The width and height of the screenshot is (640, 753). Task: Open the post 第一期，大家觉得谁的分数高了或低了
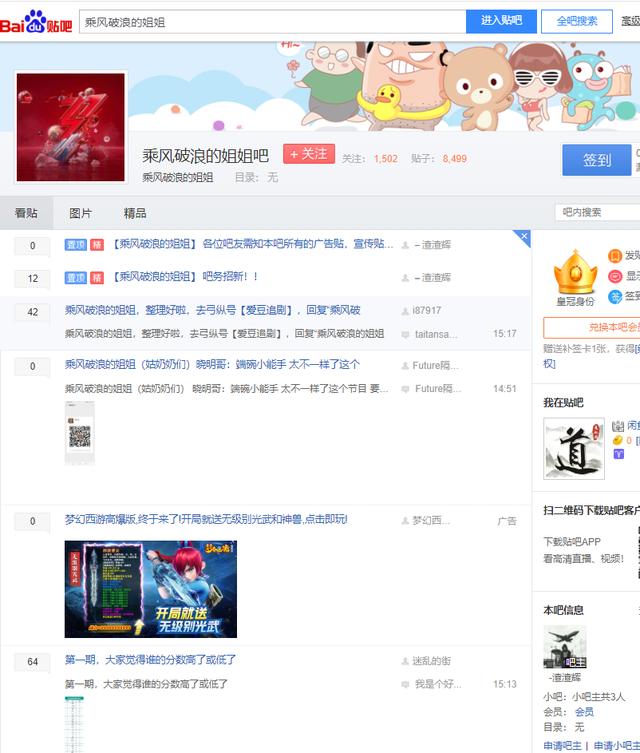pos(150,660)
